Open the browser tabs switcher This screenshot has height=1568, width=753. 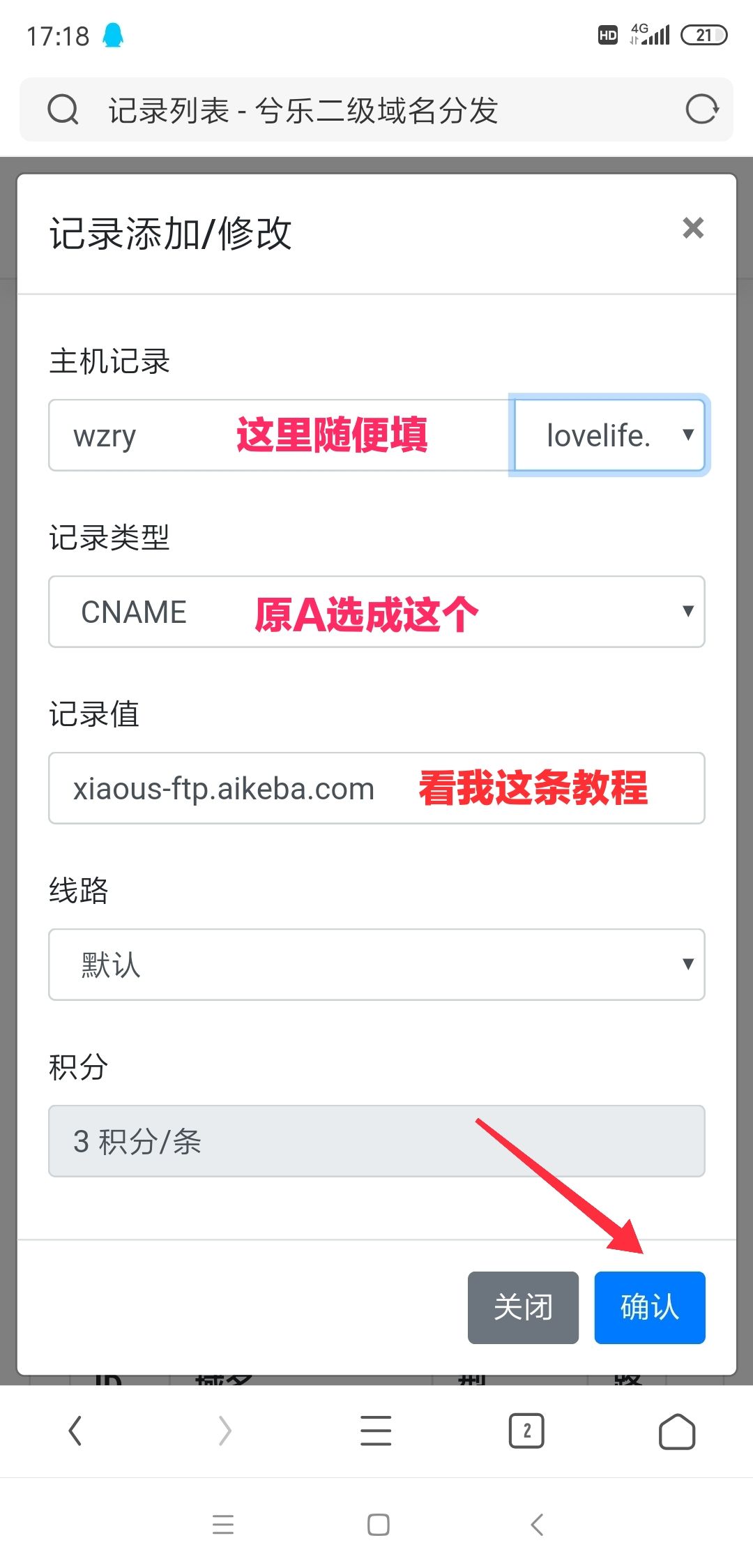[x=526, y=1431]
